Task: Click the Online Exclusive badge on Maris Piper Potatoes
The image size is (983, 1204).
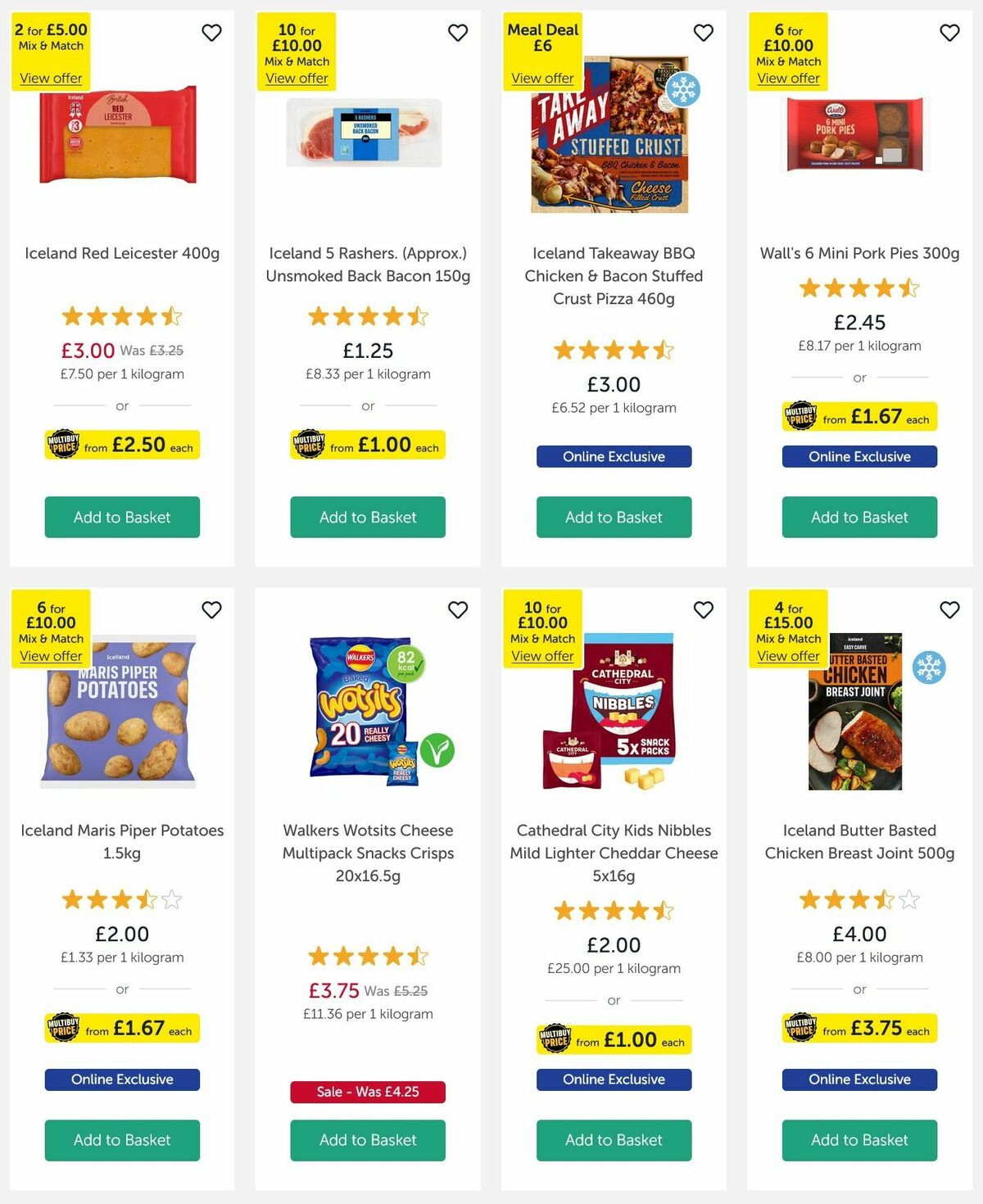Action: [121, 1080]
